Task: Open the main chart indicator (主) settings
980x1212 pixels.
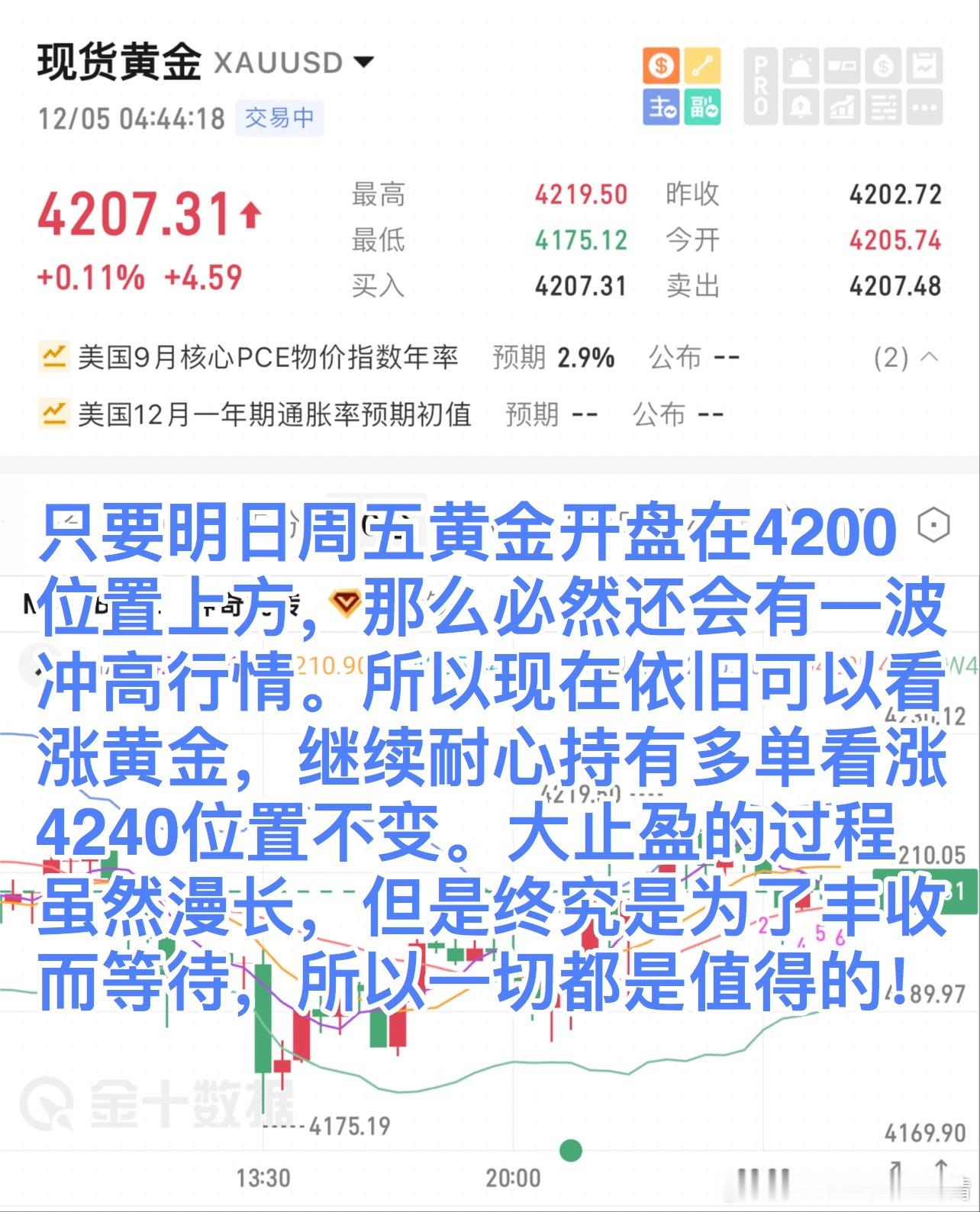Action: [x=662, y=105]
